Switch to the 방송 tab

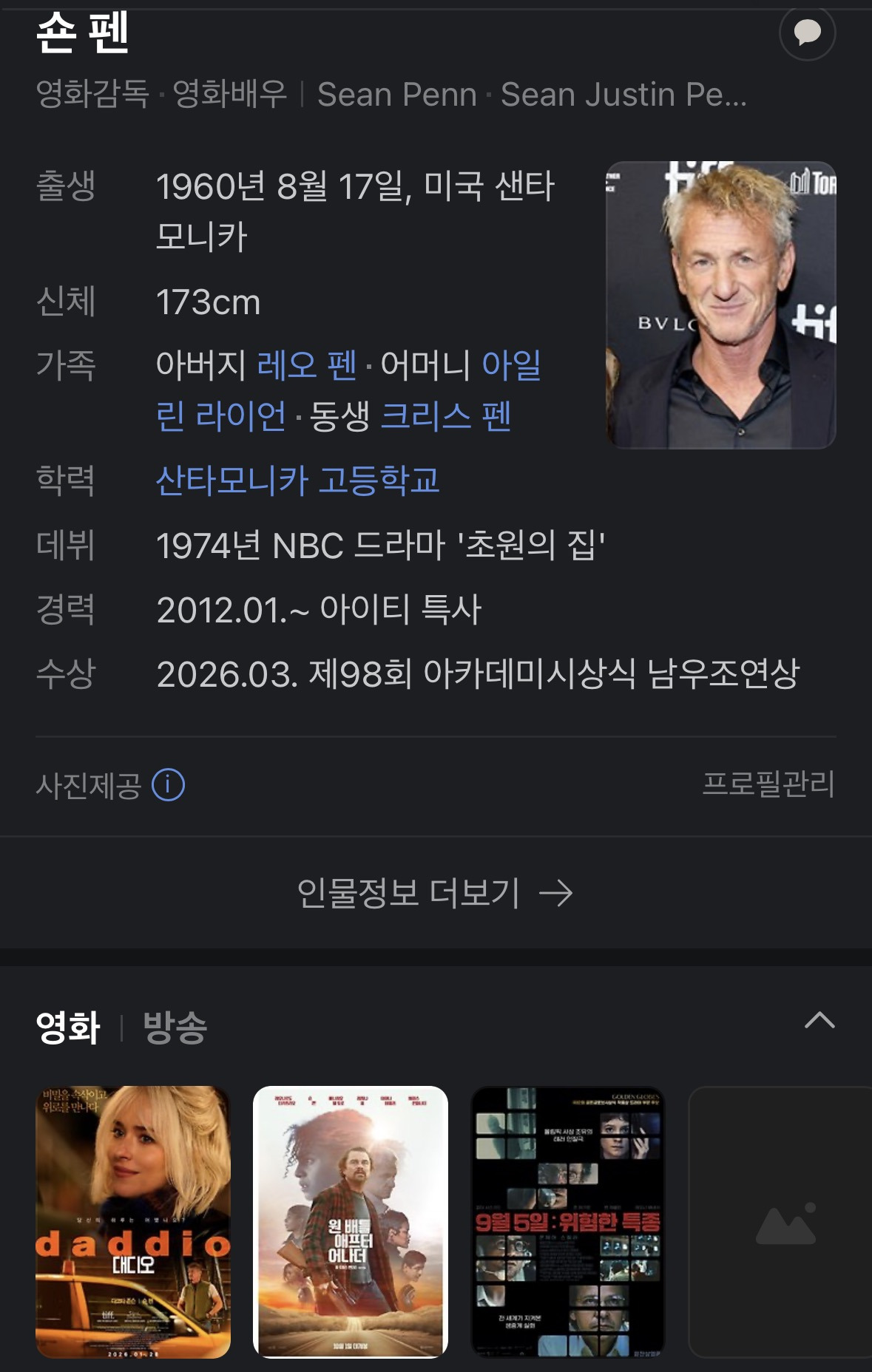click(x=175, y=1028)
